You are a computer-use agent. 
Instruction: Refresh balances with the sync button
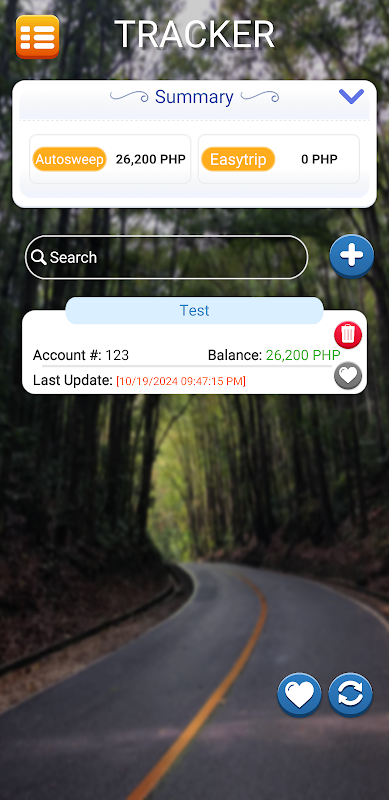pos(350,694)
